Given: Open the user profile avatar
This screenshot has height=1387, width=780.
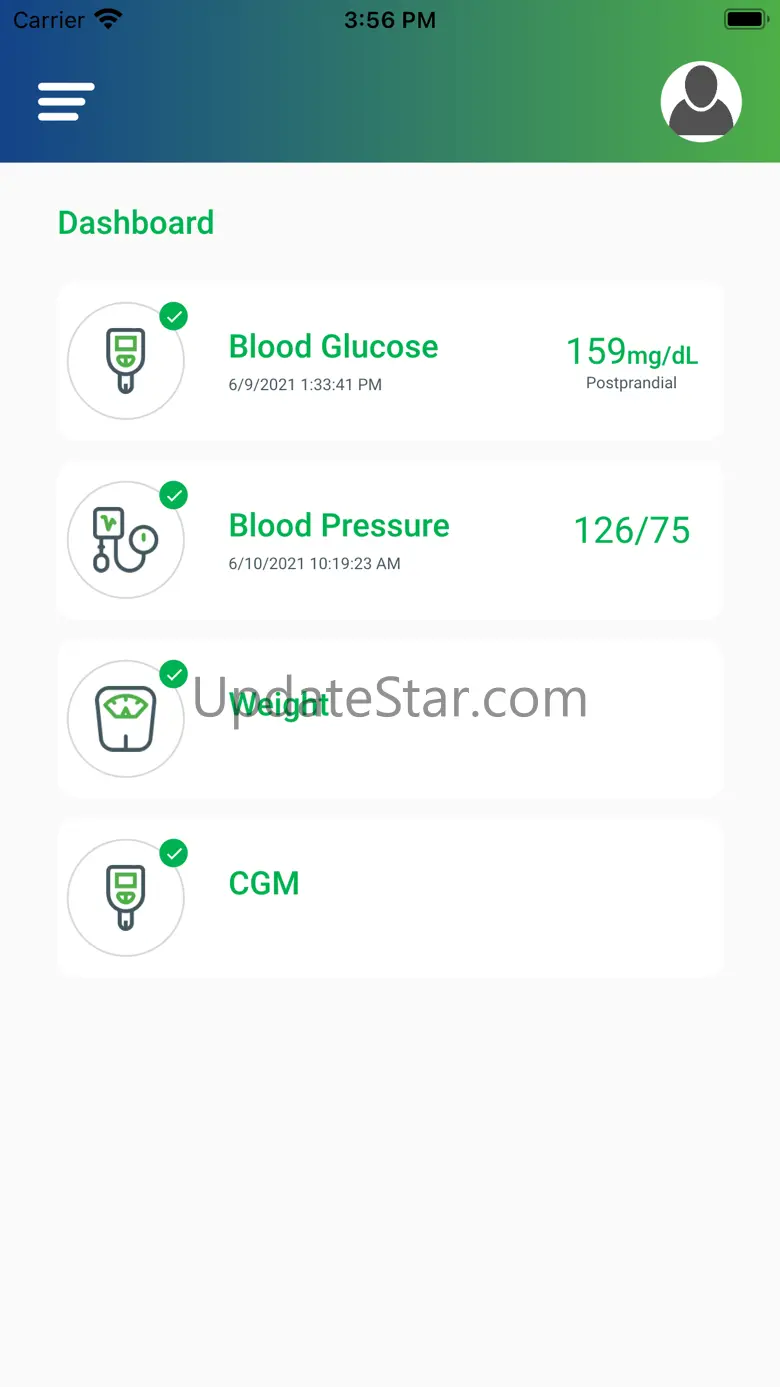Looking at the screenshot, I should pos(701,102).
